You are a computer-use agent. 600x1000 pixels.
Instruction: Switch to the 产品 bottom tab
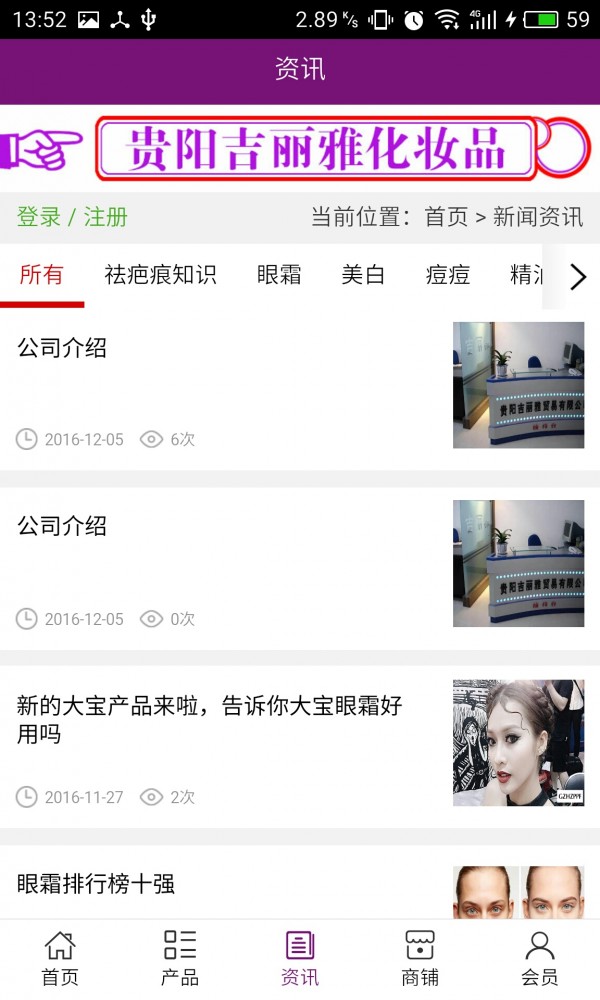(180, 959)
